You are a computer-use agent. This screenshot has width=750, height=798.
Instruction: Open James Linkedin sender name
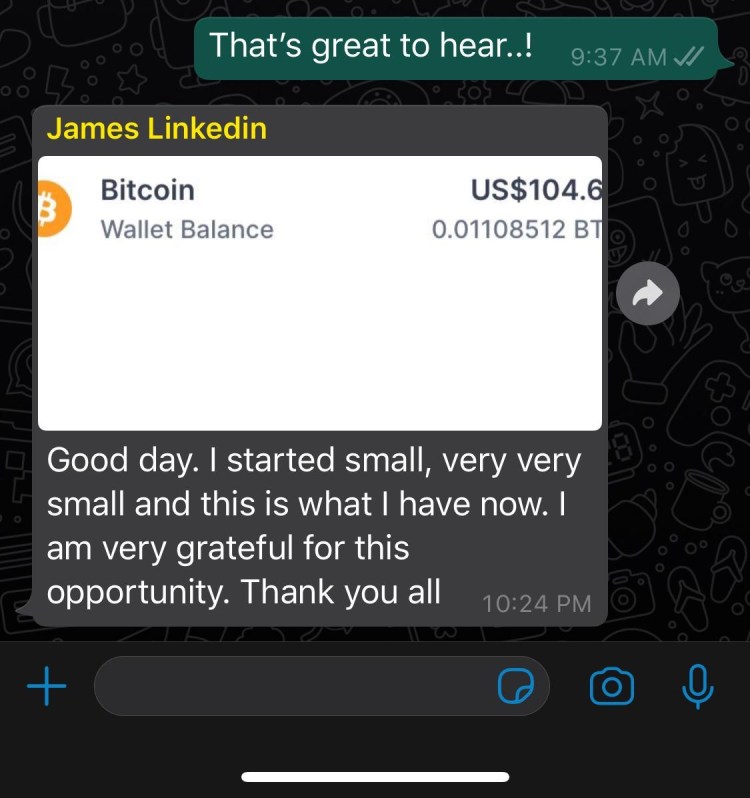pyautogui.click(x=157, y=128)
